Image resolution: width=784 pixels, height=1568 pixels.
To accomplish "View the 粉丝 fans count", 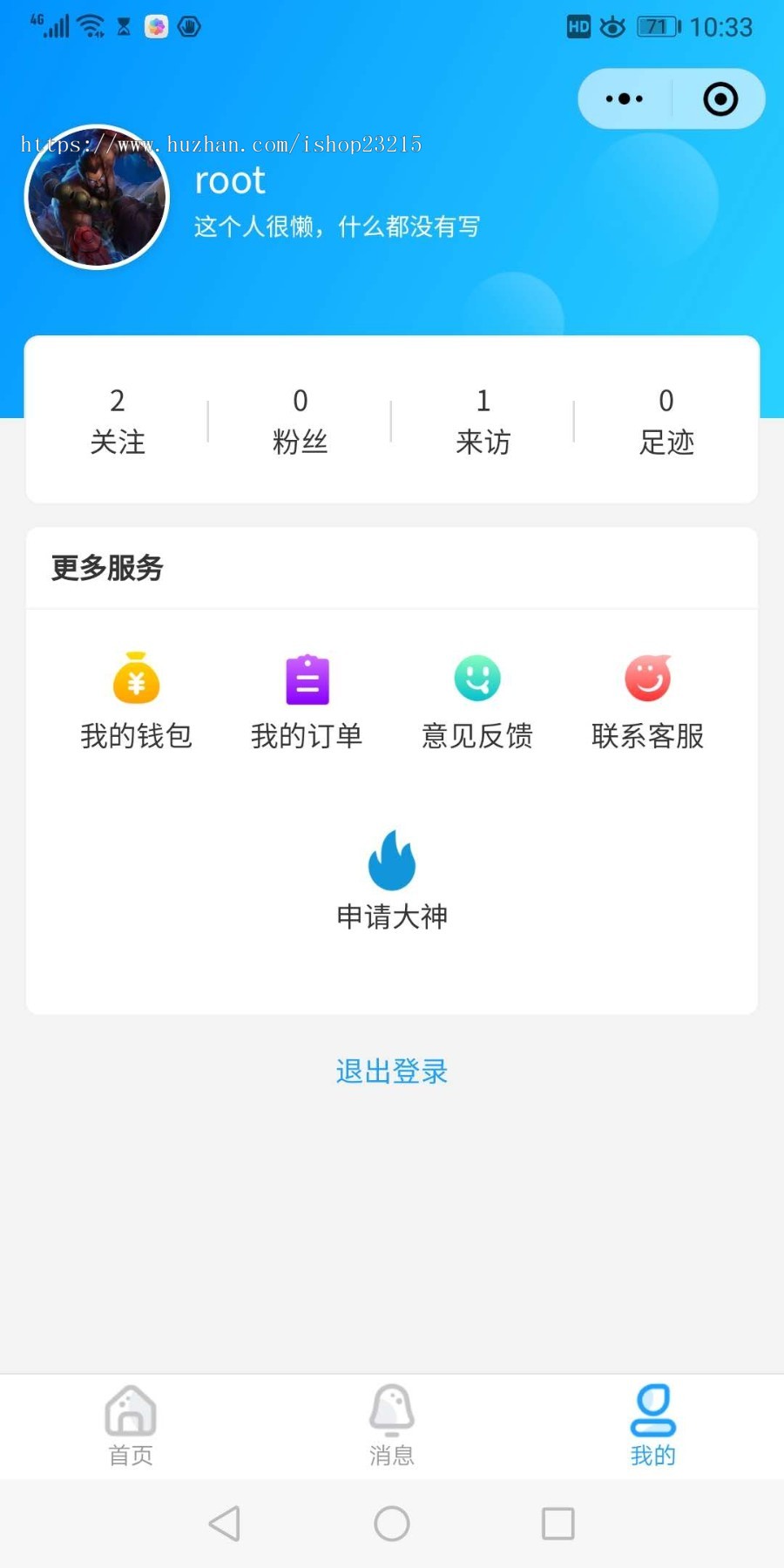I will (301, 421).
